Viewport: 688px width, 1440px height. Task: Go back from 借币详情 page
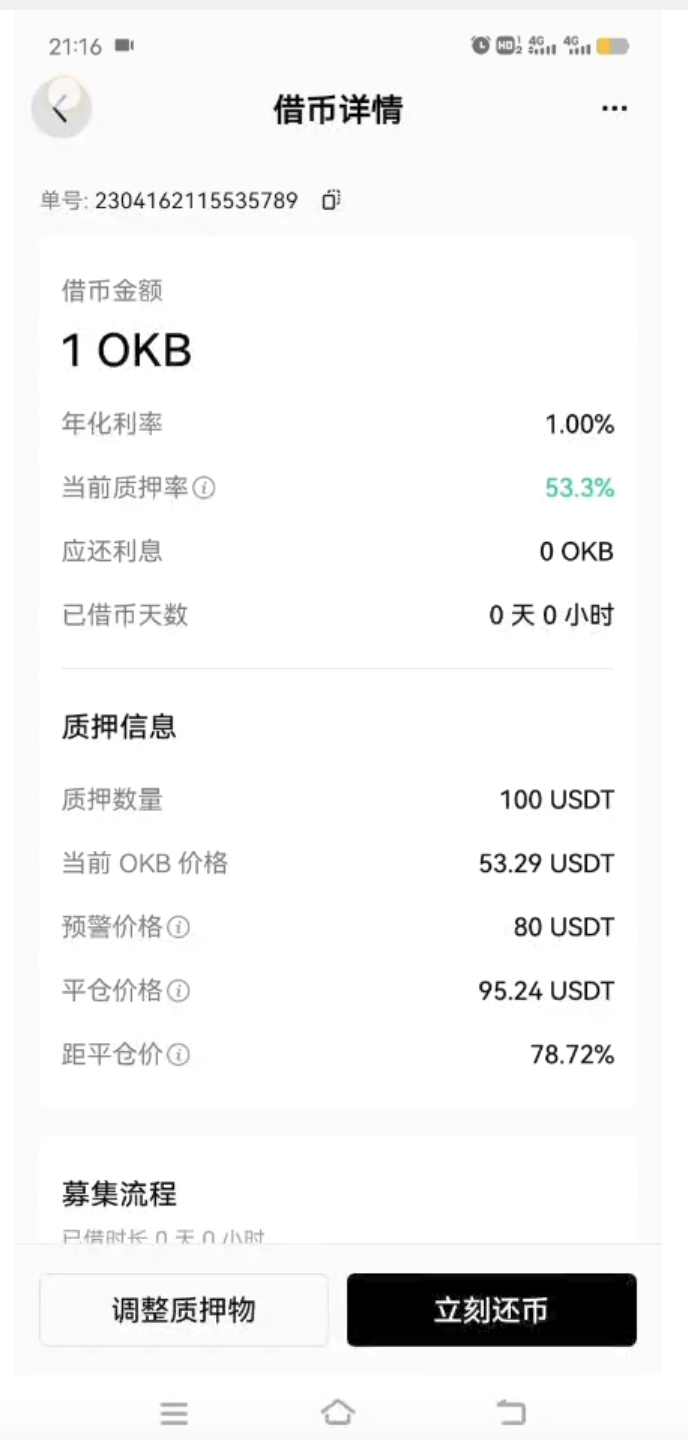(x=61, y=108)
